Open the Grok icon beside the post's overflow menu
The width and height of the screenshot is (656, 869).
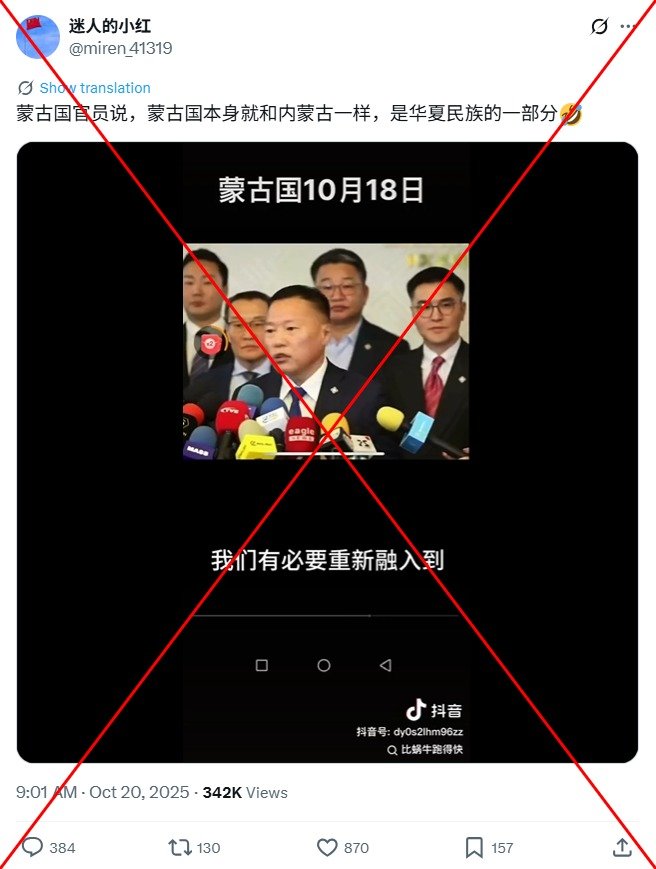pos(599,27)
